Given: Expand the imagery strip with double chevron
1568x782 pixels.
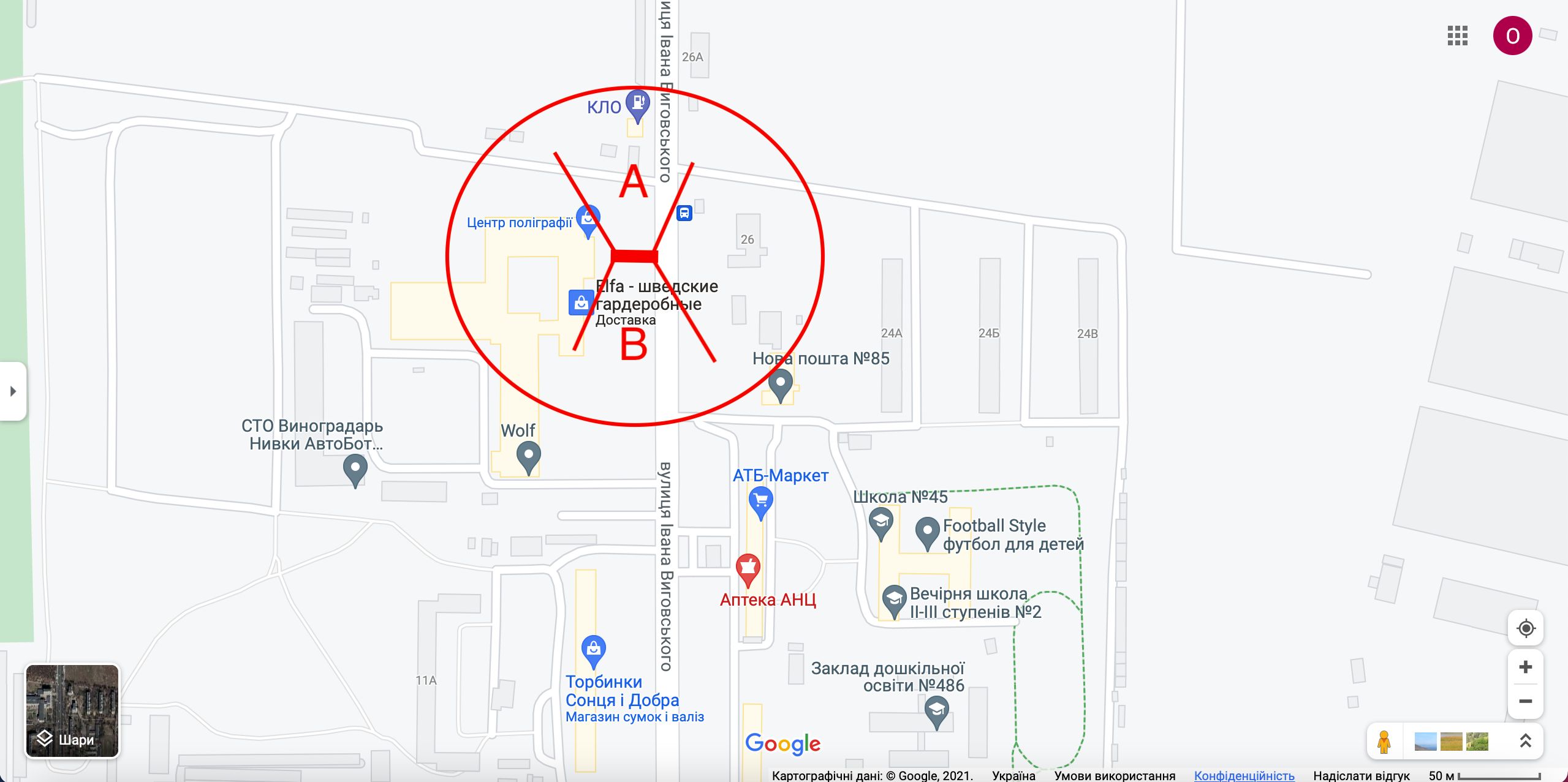Looking at the screenshot, I should 1526,741.
